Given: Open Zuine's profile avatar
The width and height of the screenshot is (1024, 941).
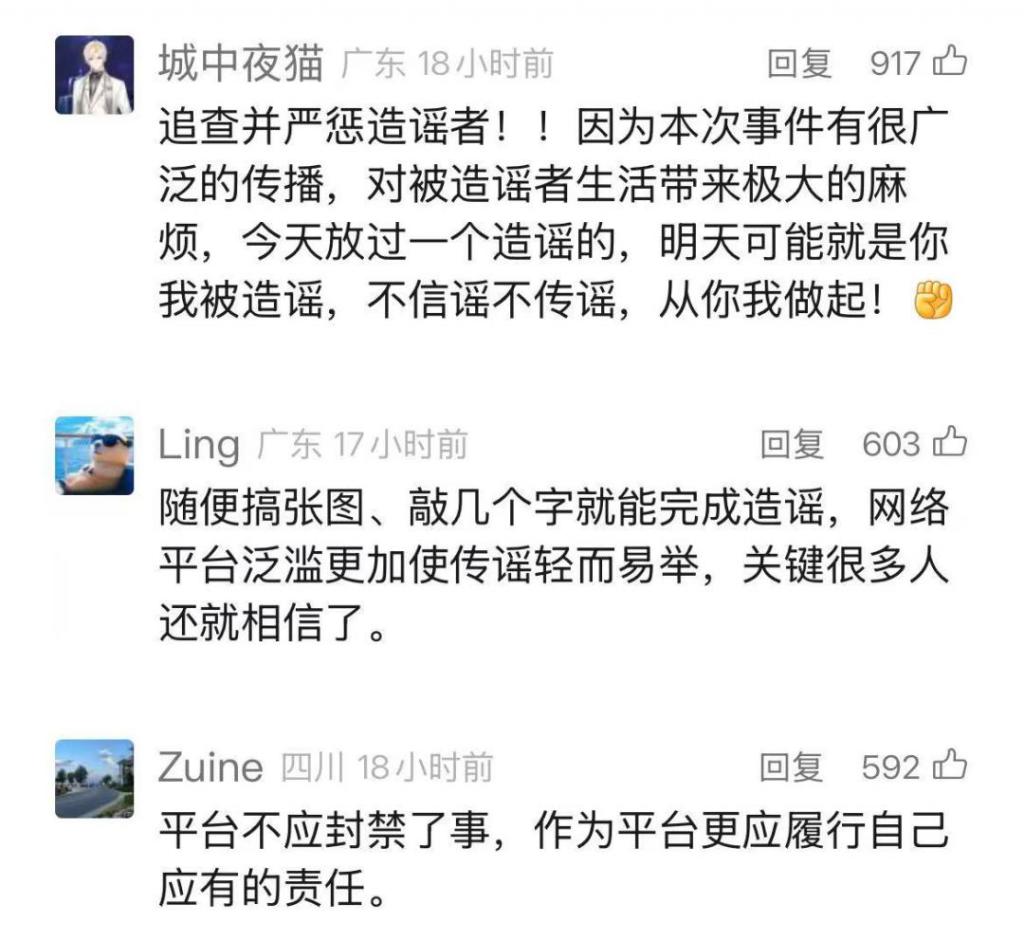Looking at the screenshot, I should [x=94, y=779].
